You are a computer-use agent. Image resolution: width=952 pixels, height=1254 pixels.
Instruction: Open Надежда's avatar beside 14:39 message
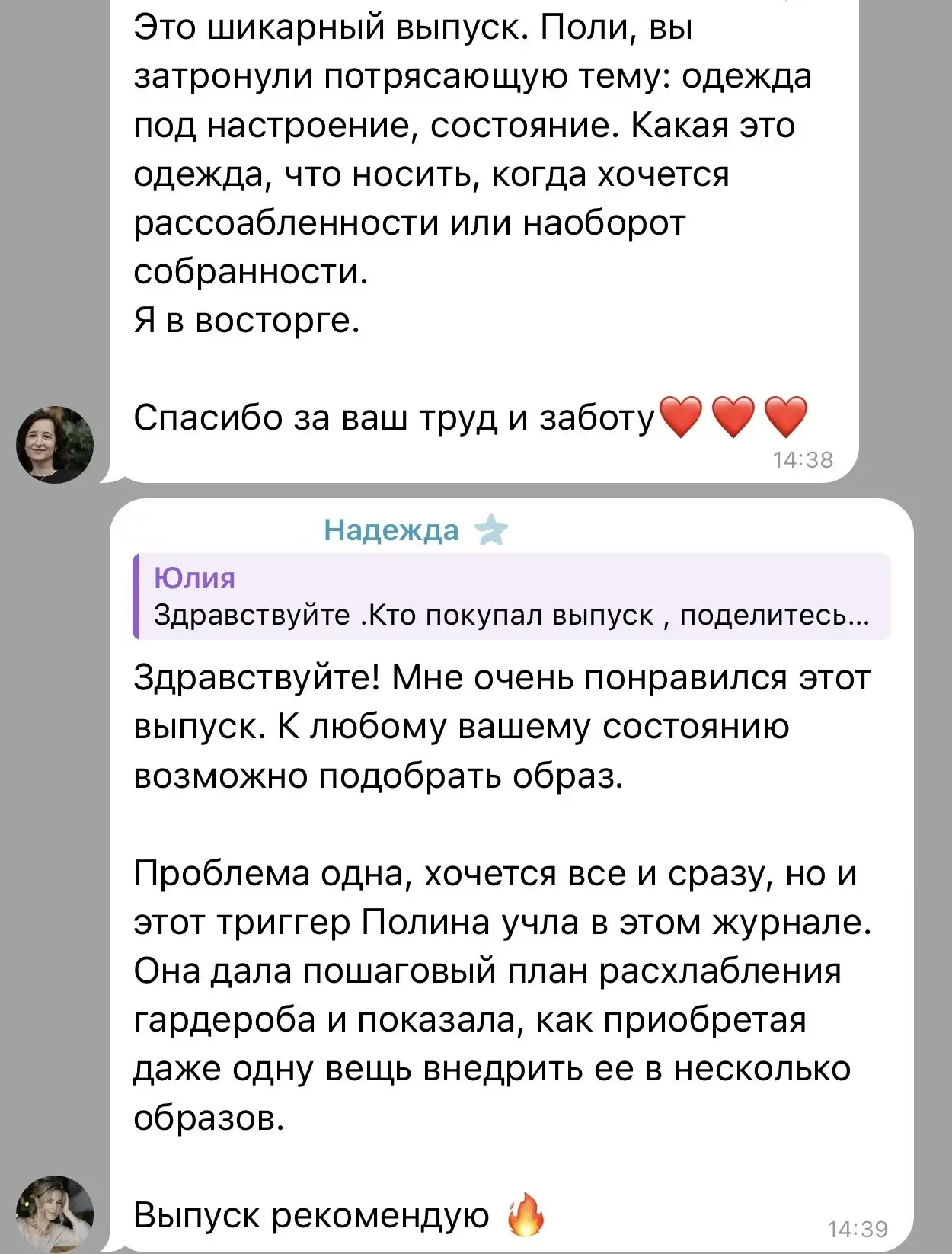(55, 1213)
